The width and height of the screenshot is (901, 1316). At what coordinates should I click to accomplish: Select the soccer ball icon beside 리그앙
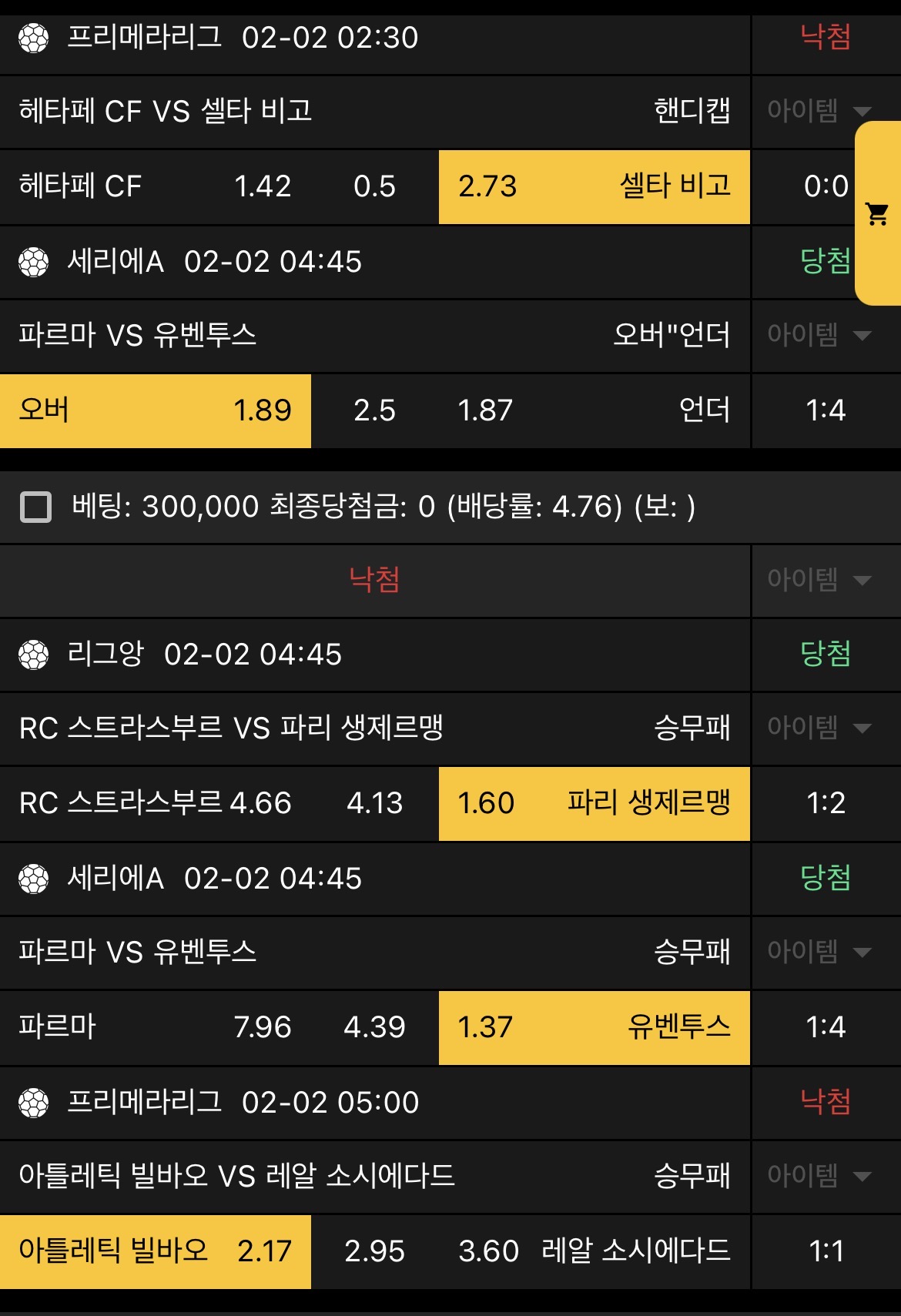pyautogui.click(x=32, y=655)
